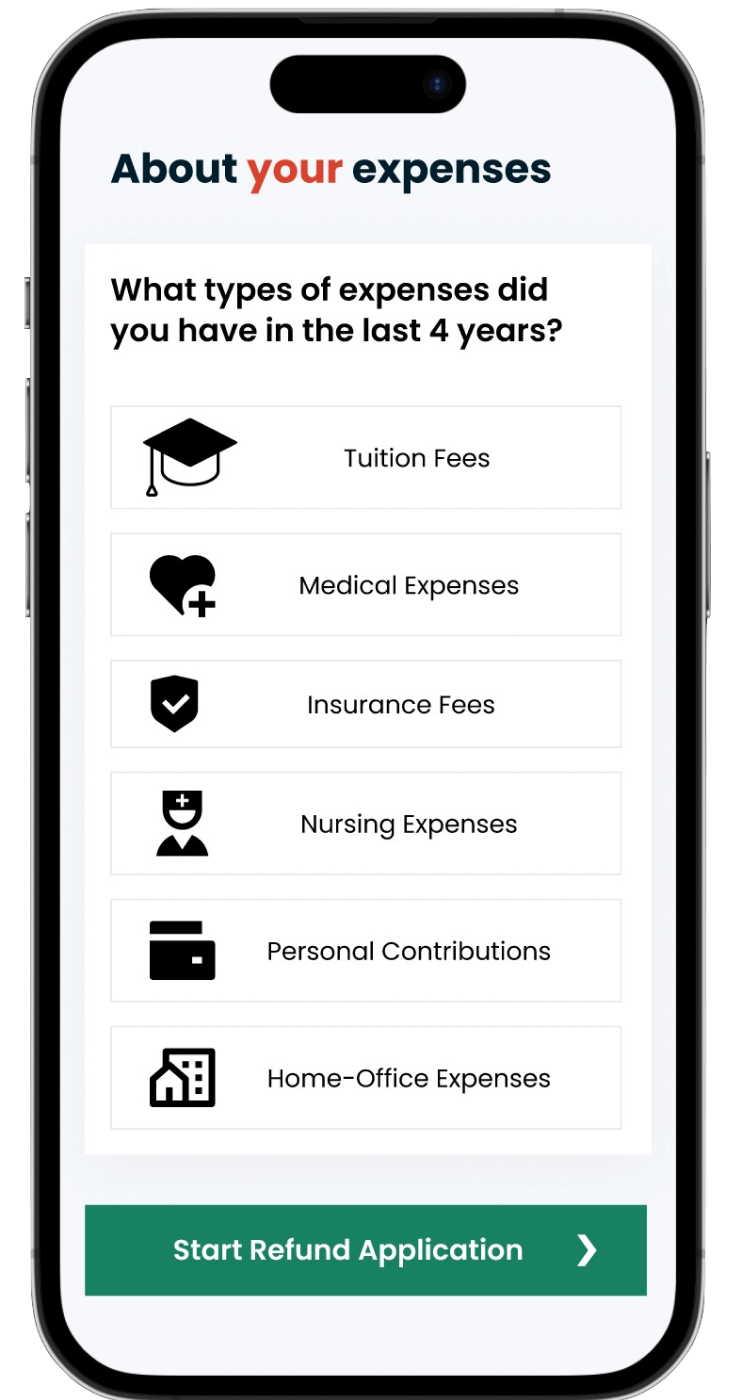Choose Personal Contributions

coord(365,951)
